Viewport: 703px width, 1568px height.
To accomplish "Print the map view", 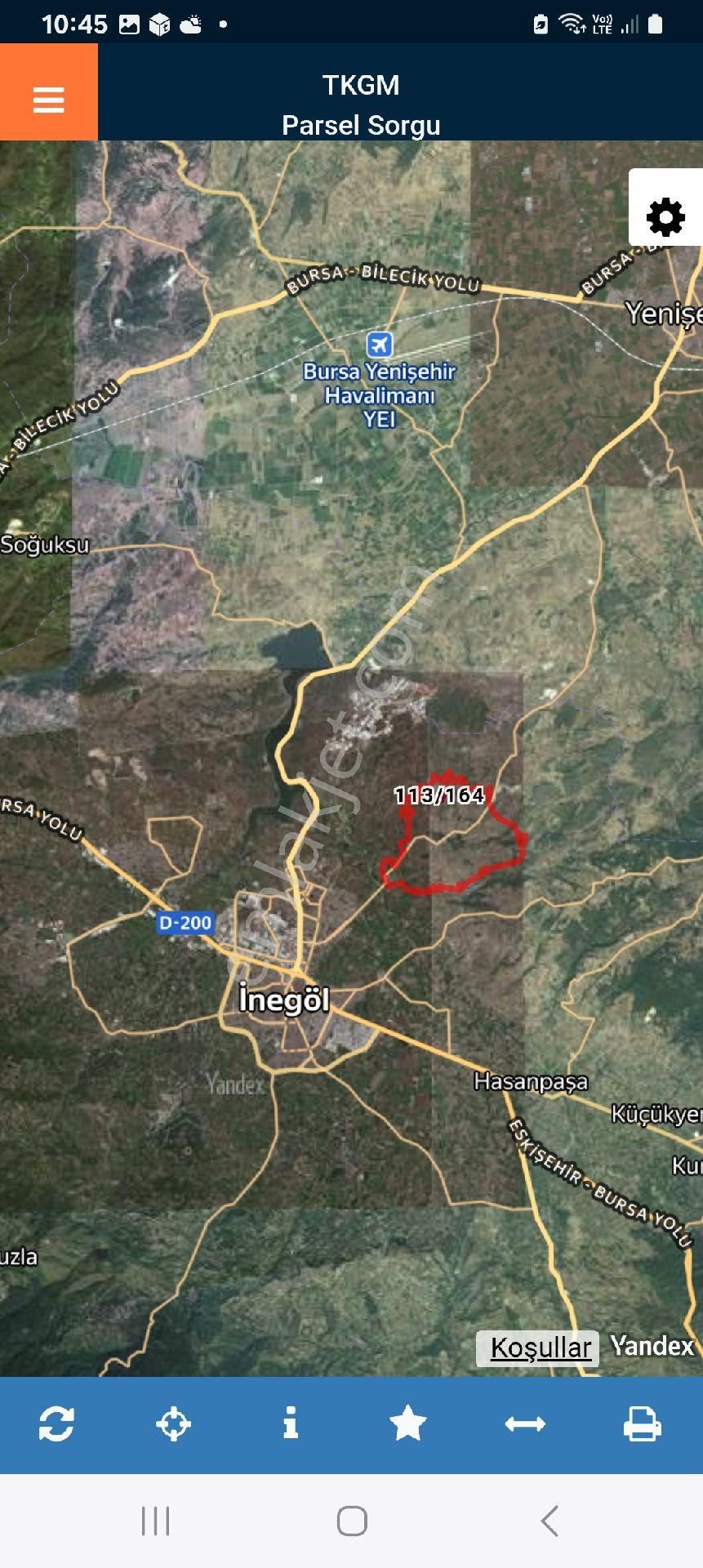I will click(643, 1423).
